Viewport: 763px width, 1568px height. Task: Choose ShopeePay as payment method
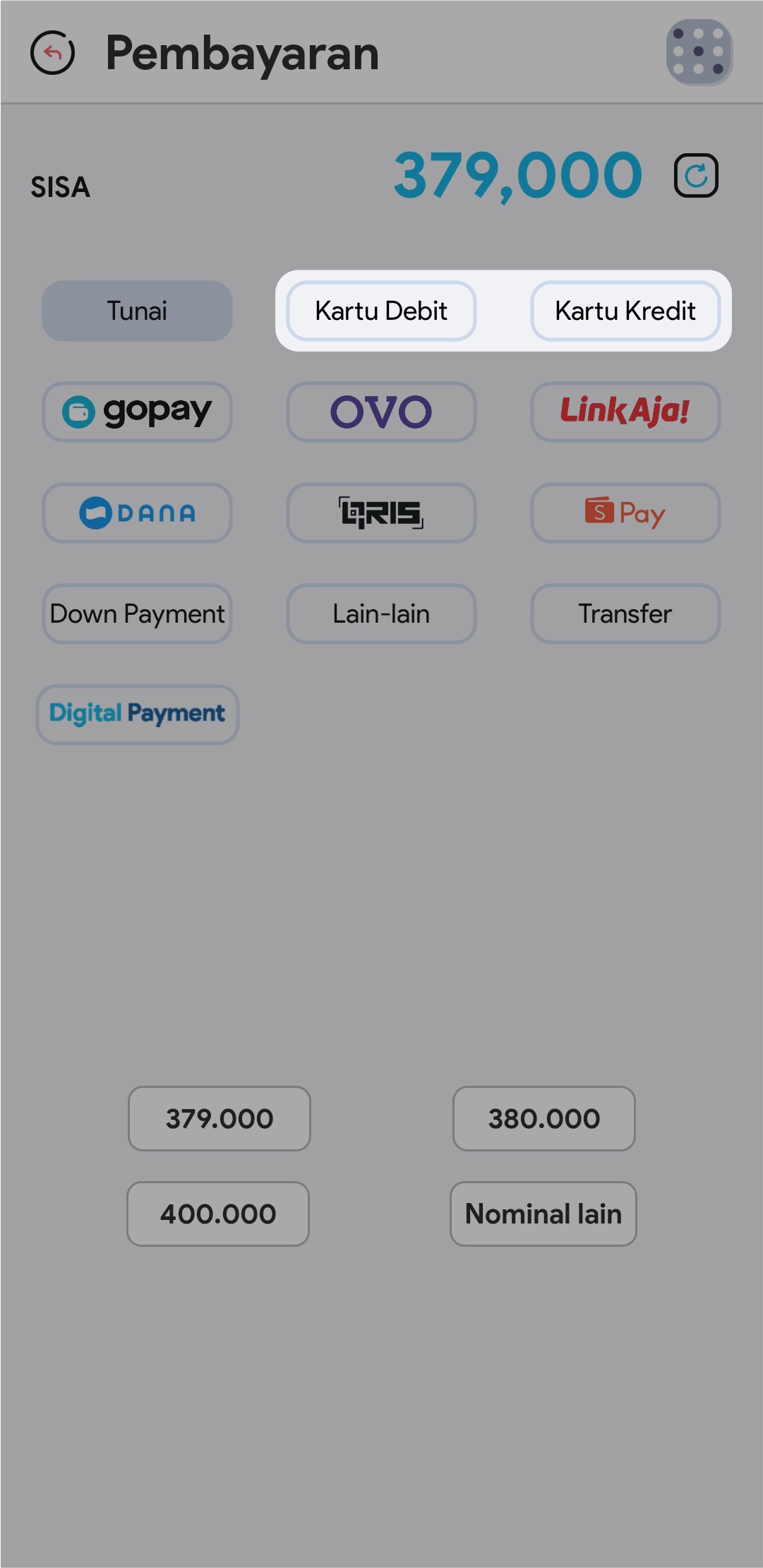click(625, 513)
